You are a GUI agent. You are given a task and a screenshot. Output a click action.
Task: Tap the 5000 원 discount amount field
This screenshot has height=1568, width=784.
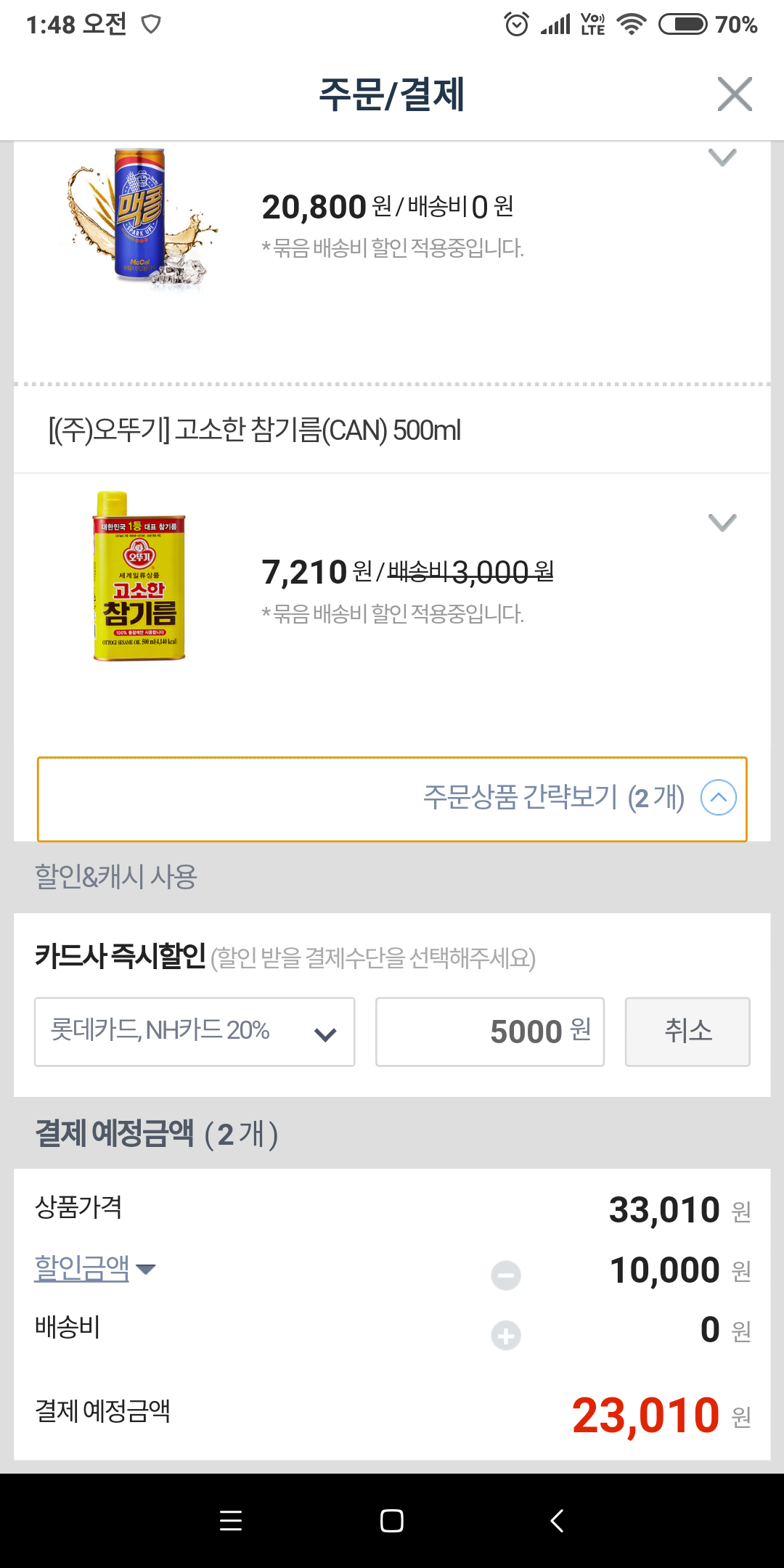pyautogui.click(x=490, y=1032)
